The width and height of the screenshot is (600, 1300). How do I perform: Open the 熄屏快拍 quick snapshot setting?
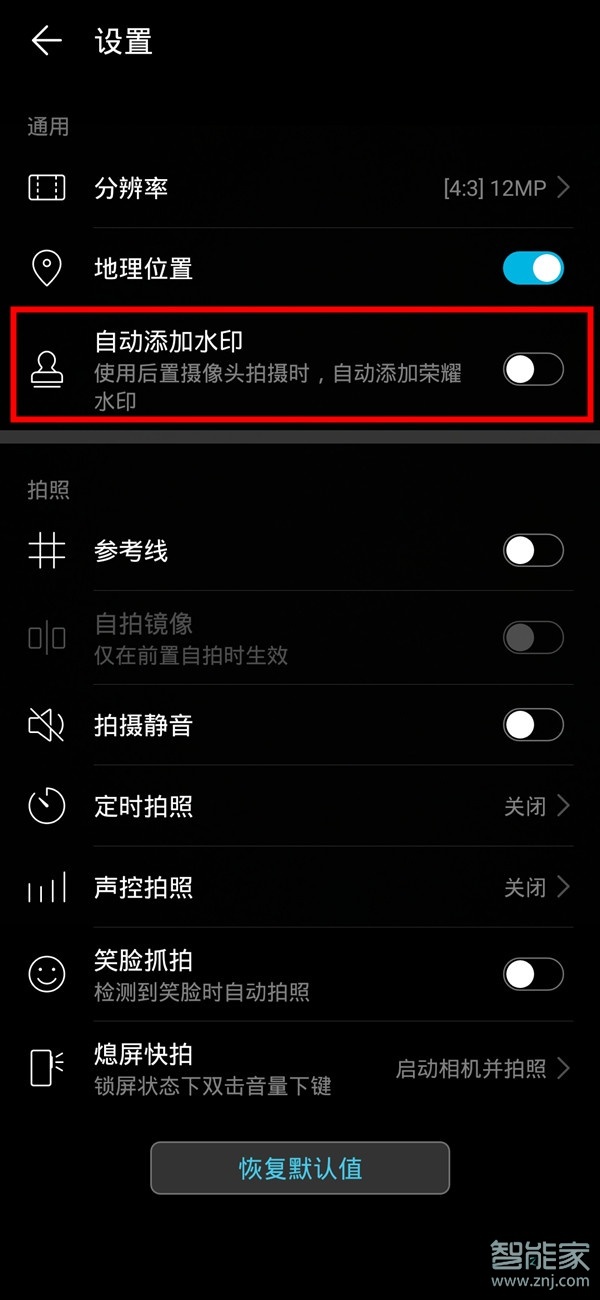click(300, 1068)
